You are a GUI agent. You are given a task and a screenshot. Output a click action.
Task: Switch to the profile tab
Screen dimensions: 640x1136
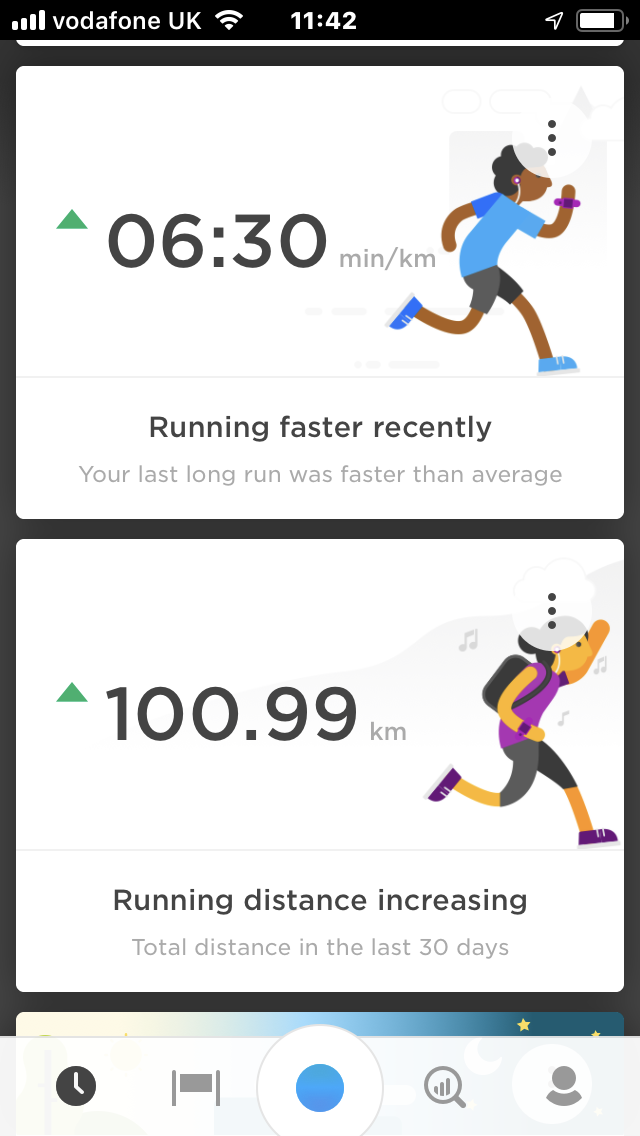click(564, 1085)
